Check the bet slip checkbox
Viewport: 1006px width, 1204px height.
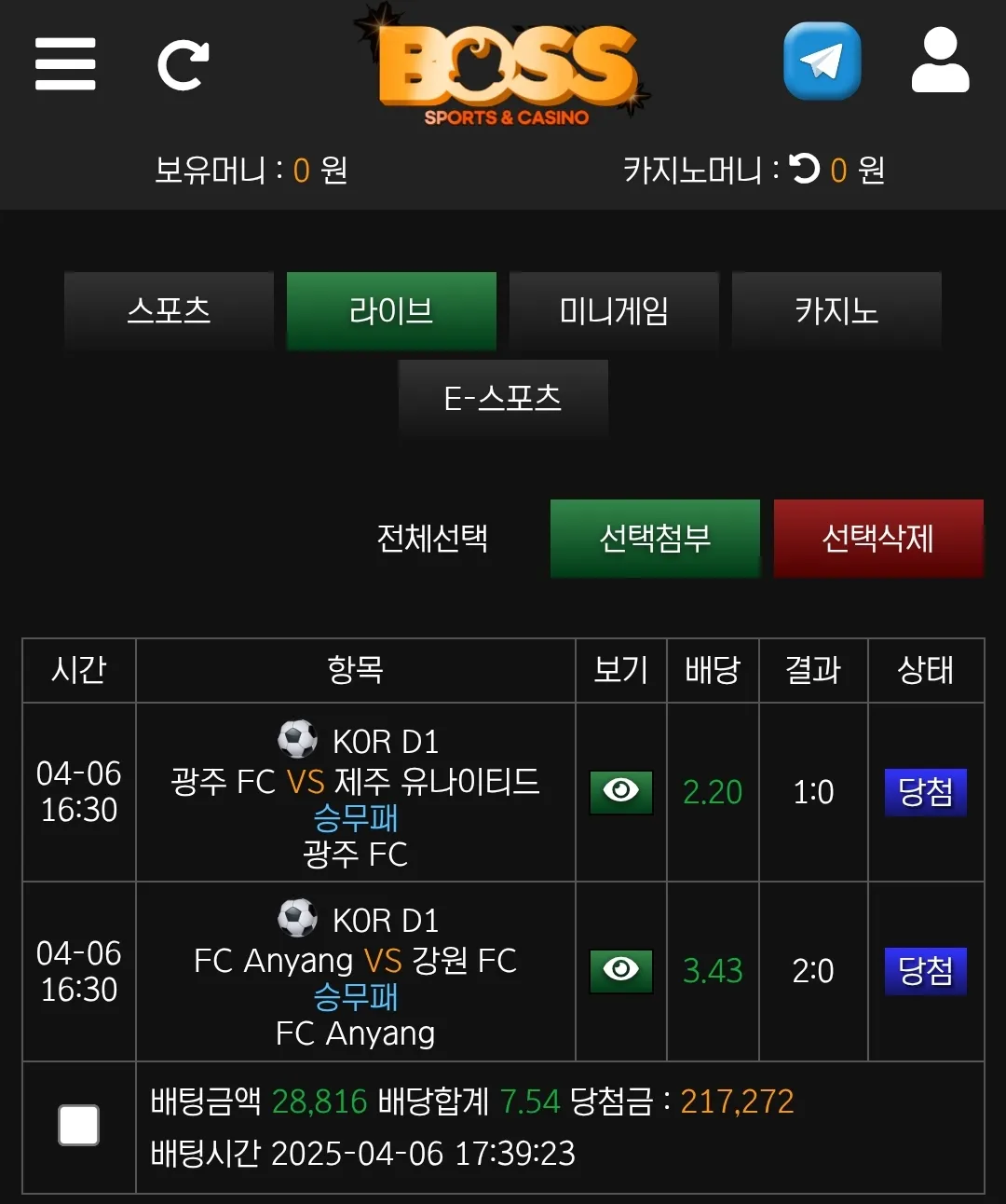(x=79, y=1125)
